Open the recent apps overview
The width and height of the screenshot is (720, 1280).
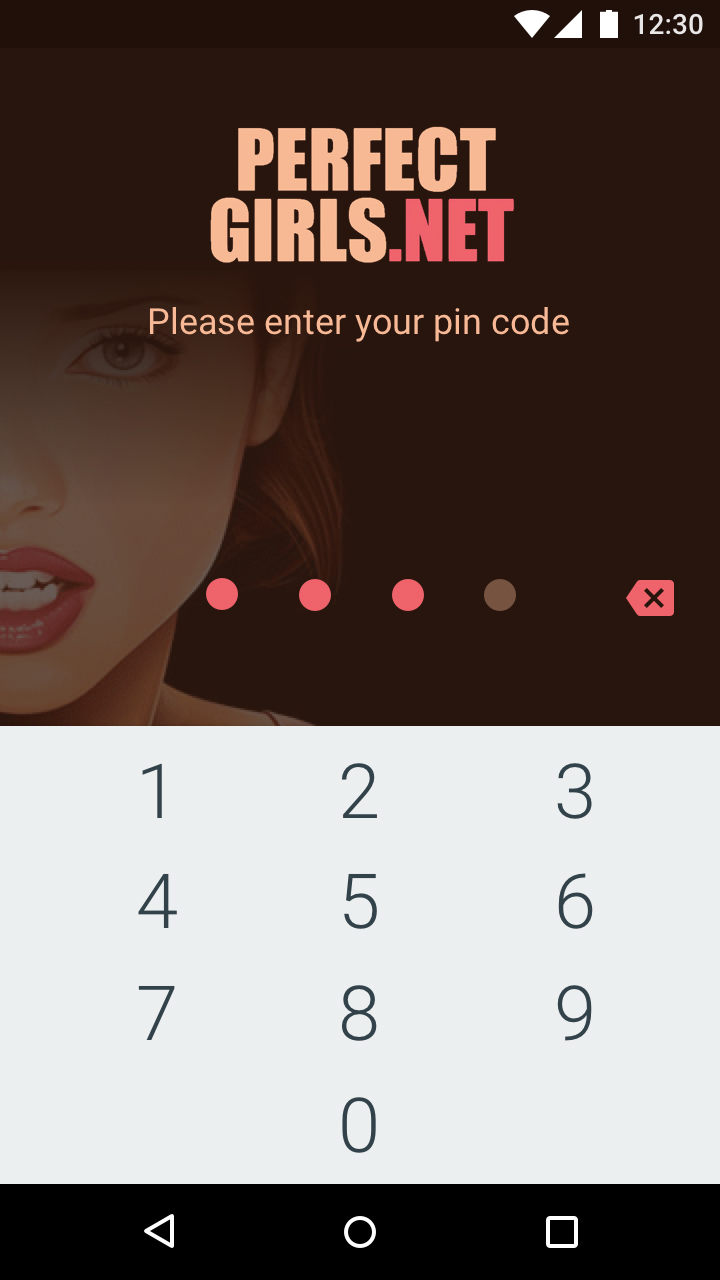click(561, 1231)
